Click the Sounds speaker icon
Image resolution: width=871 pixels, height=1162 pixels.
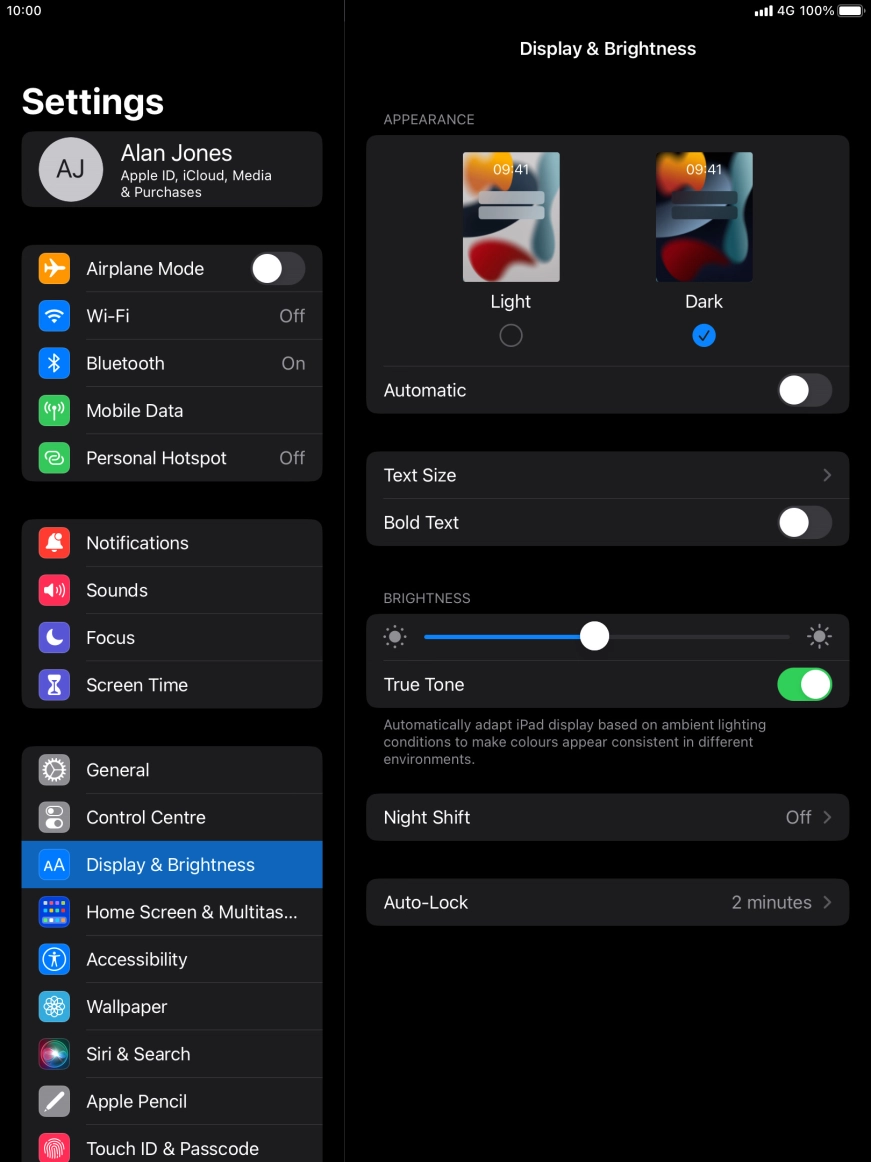click(54, 590)
